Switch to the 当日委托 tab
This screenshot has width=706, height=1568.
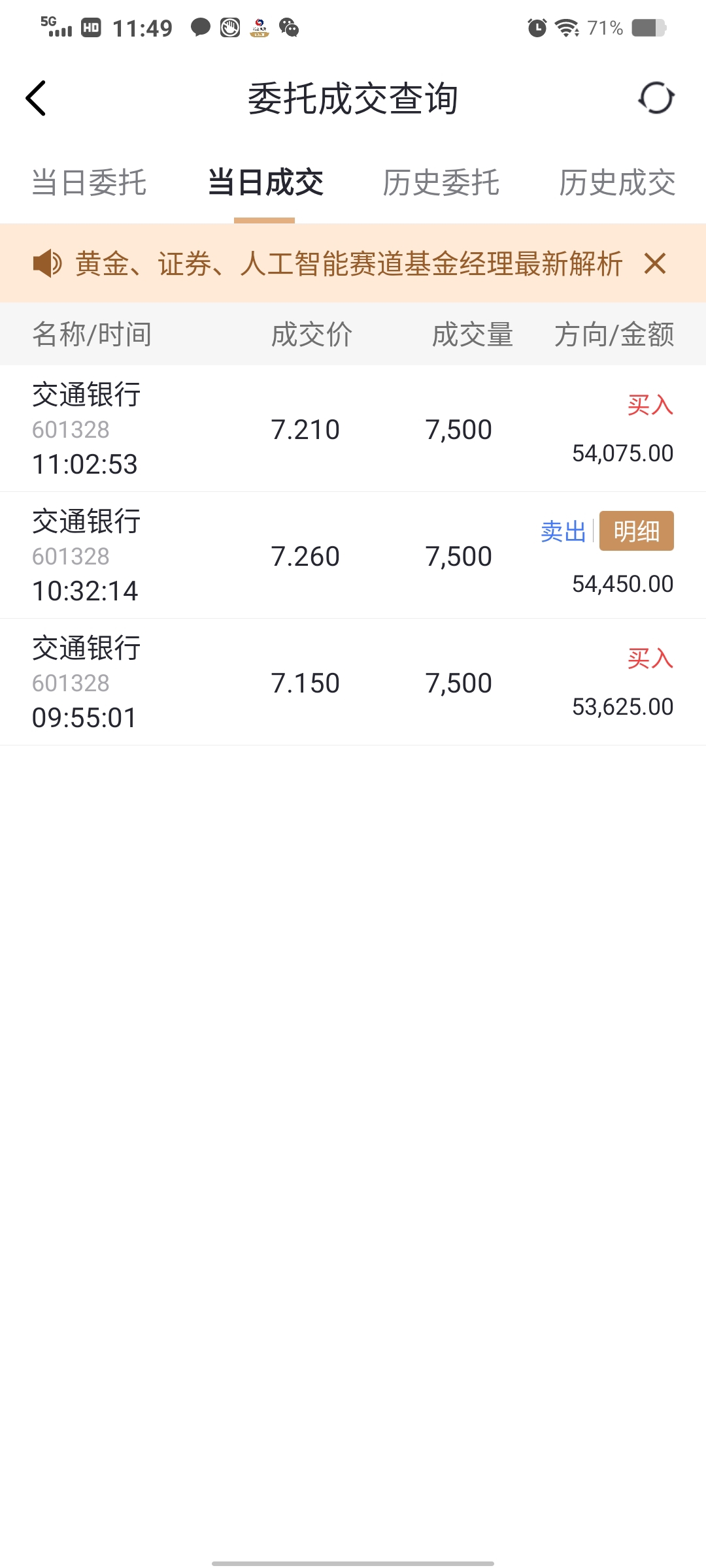point(89,182)
